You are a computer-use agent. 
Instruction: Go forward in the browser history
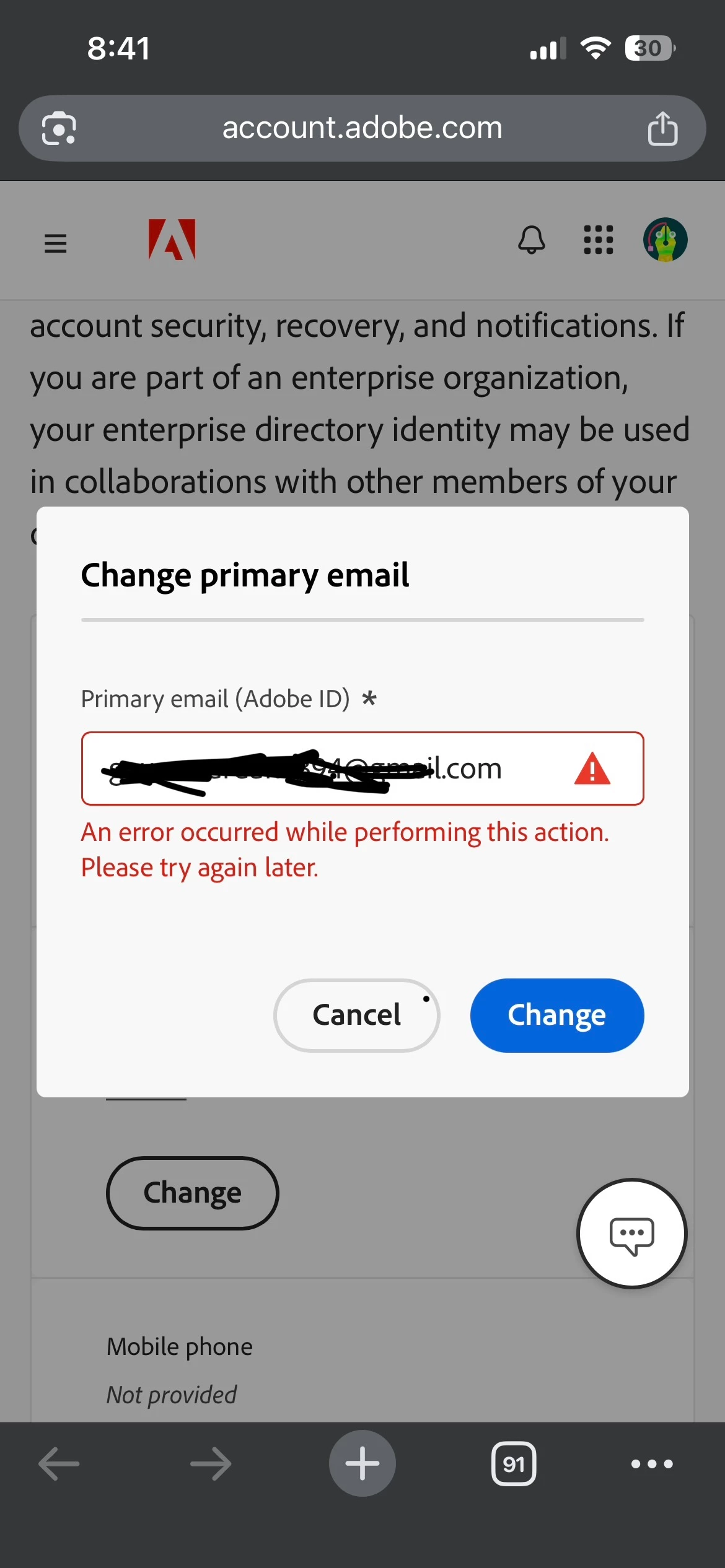point(211,1464)
